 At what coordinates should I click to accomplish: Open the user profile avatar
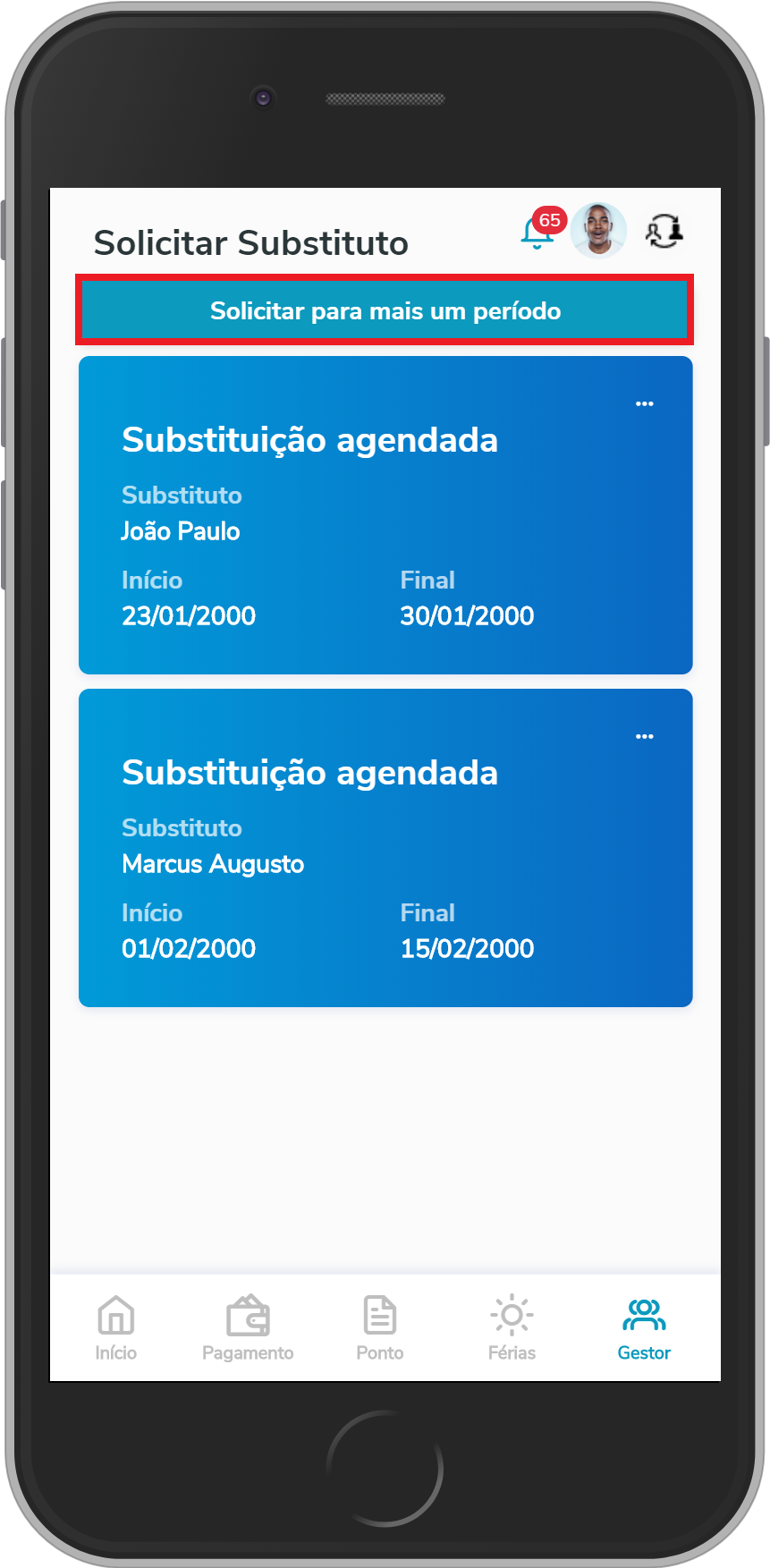coord(598,231)
